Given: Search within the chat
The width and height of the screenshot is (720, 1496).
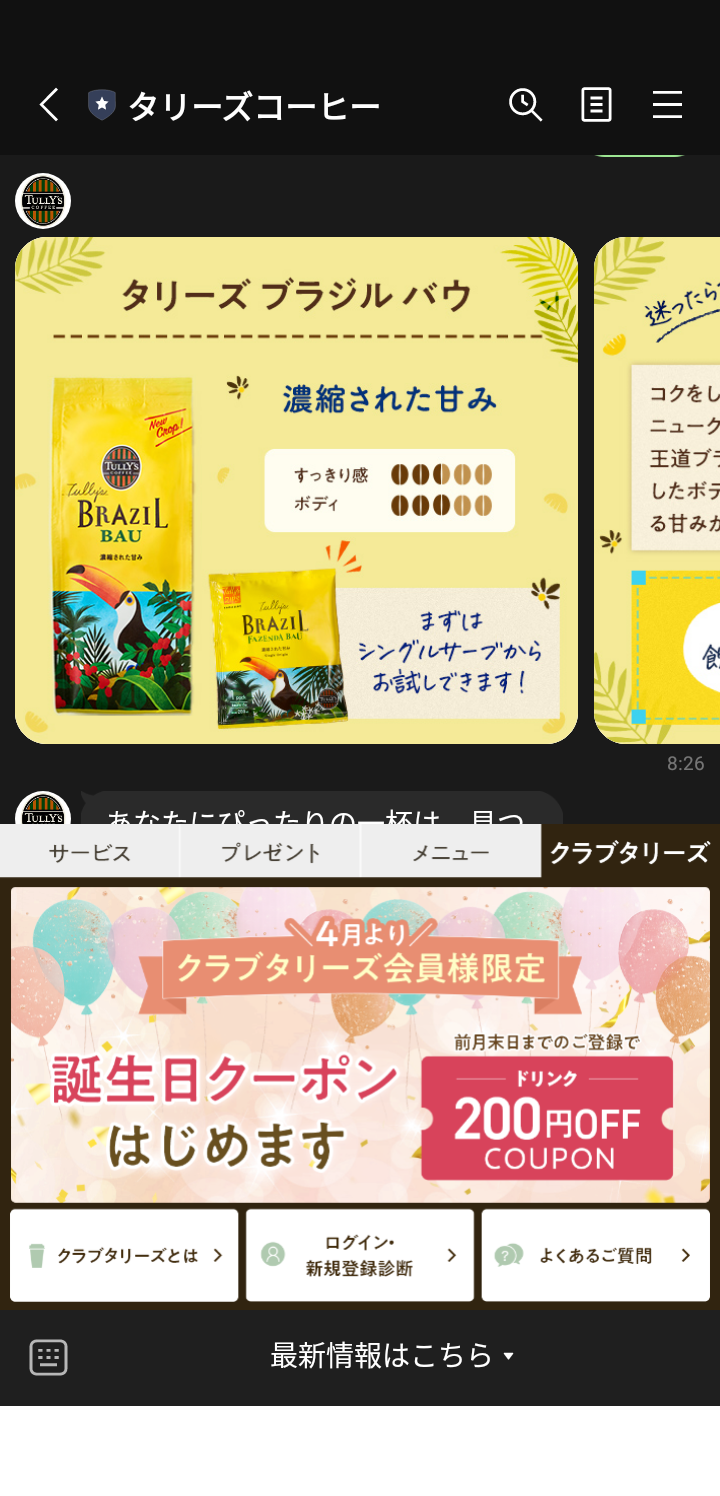Looking at the screenshot, I should 525,105.
